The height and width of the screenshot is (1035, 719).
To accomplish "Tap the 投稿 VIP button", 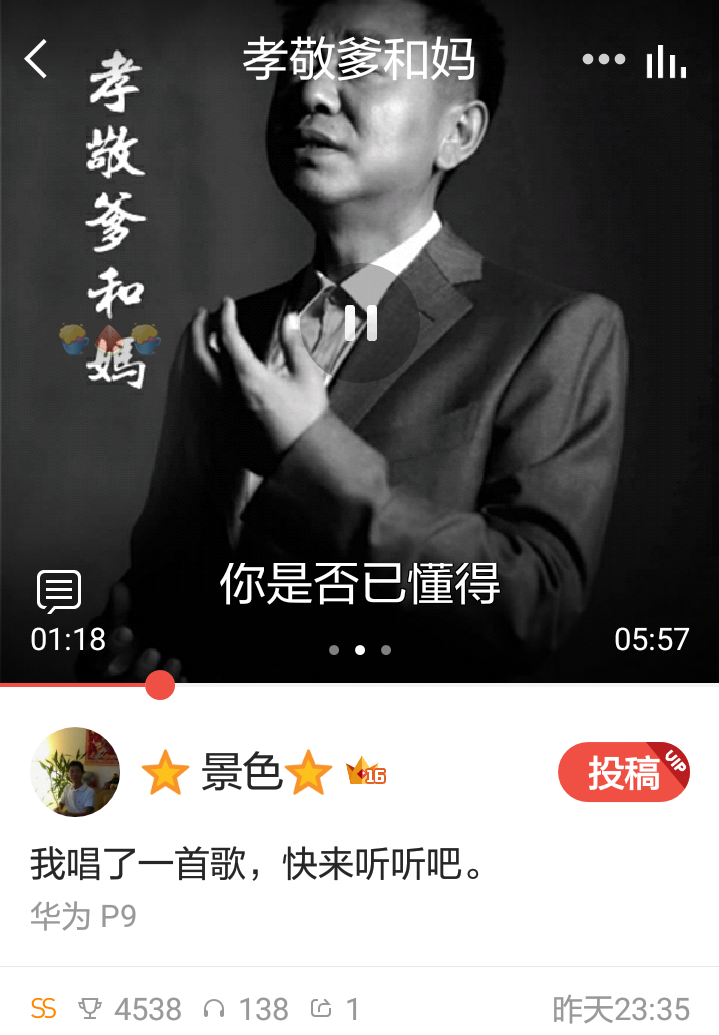I will click(x=624, y=773).
